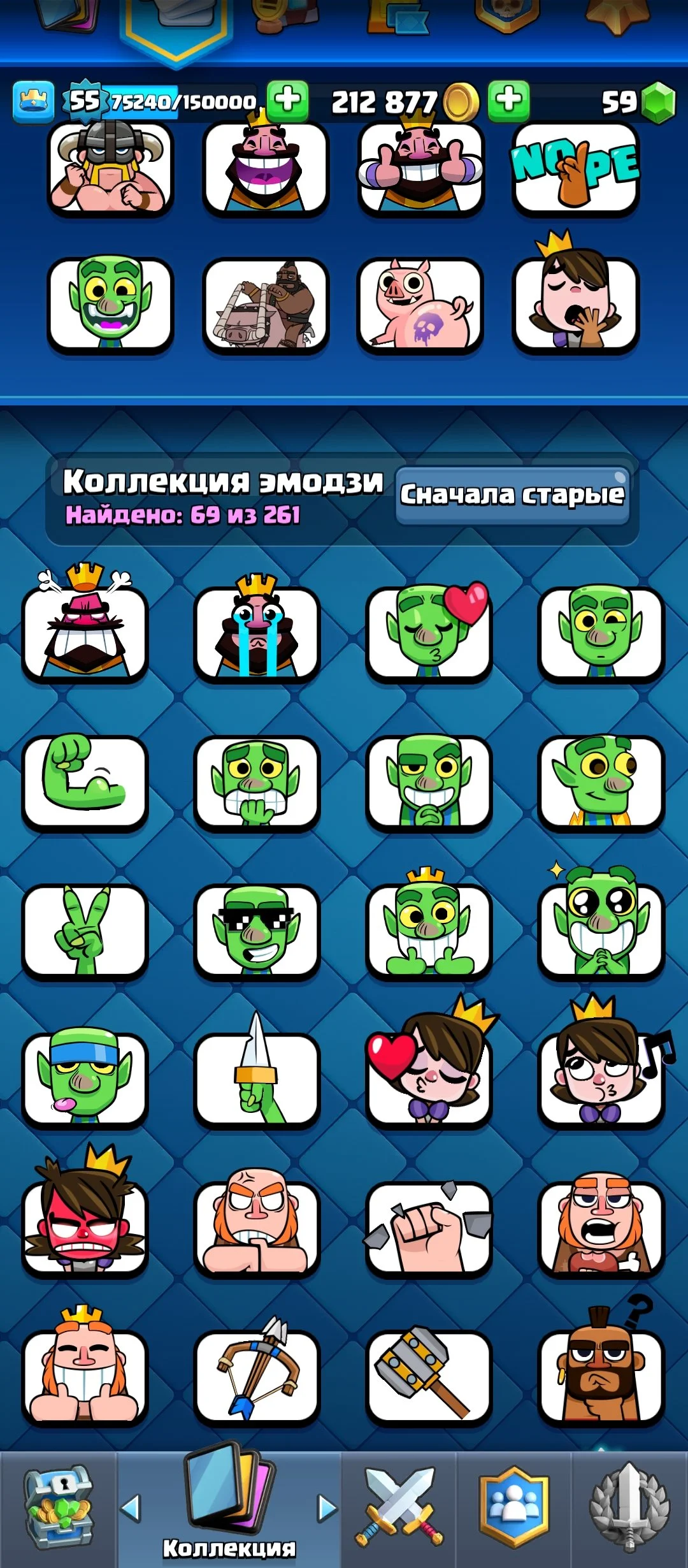Tap the 'Сначала старые' sort button
This screenshot has height=1568, width=688.
point(512,495)
